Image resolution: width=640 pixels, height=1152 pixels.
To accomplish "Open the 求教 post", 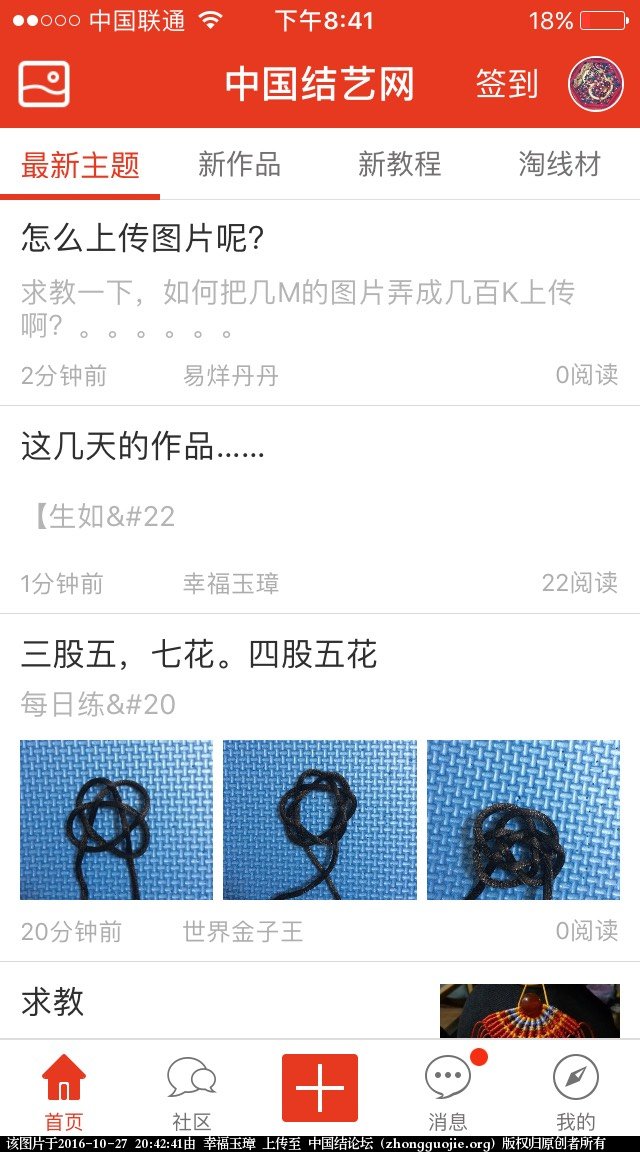I will pos(53,1001).
